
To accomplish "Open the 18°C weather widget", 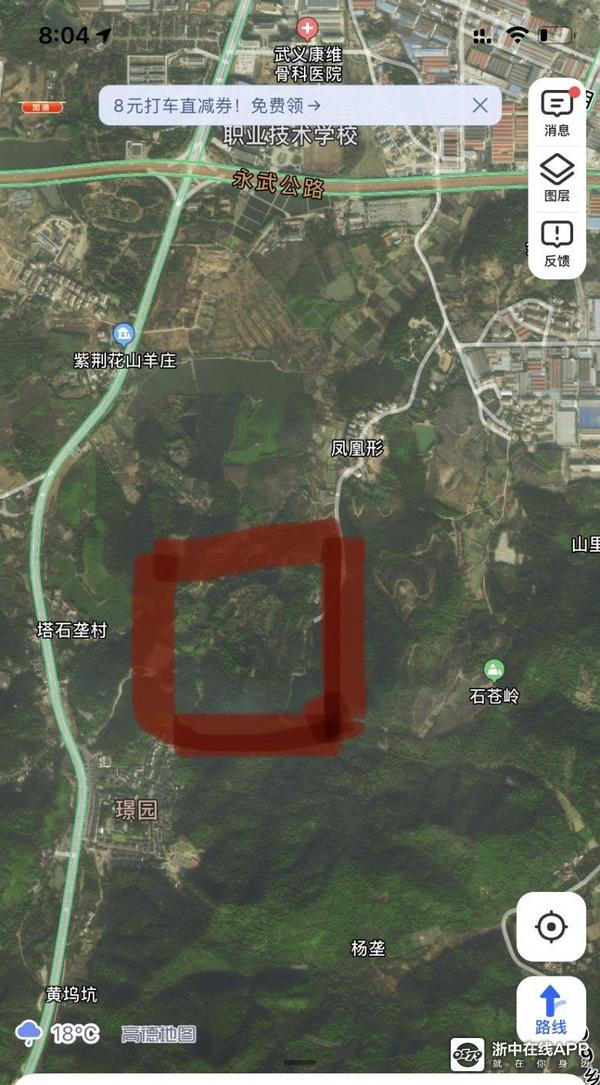I will tap(58, 1033).
